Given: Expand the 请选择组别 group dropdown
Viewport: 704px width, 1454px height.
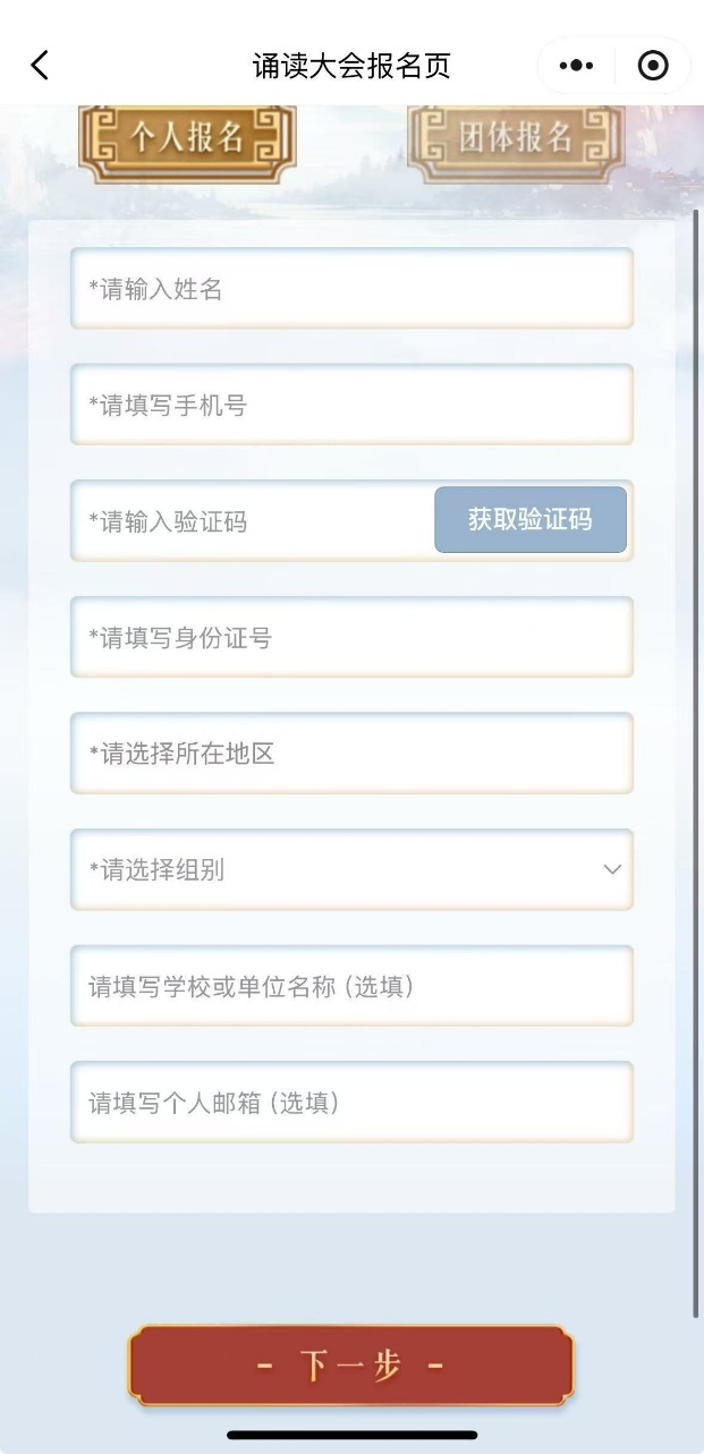Looking at the screenshot, I should (x=351, y=870).
